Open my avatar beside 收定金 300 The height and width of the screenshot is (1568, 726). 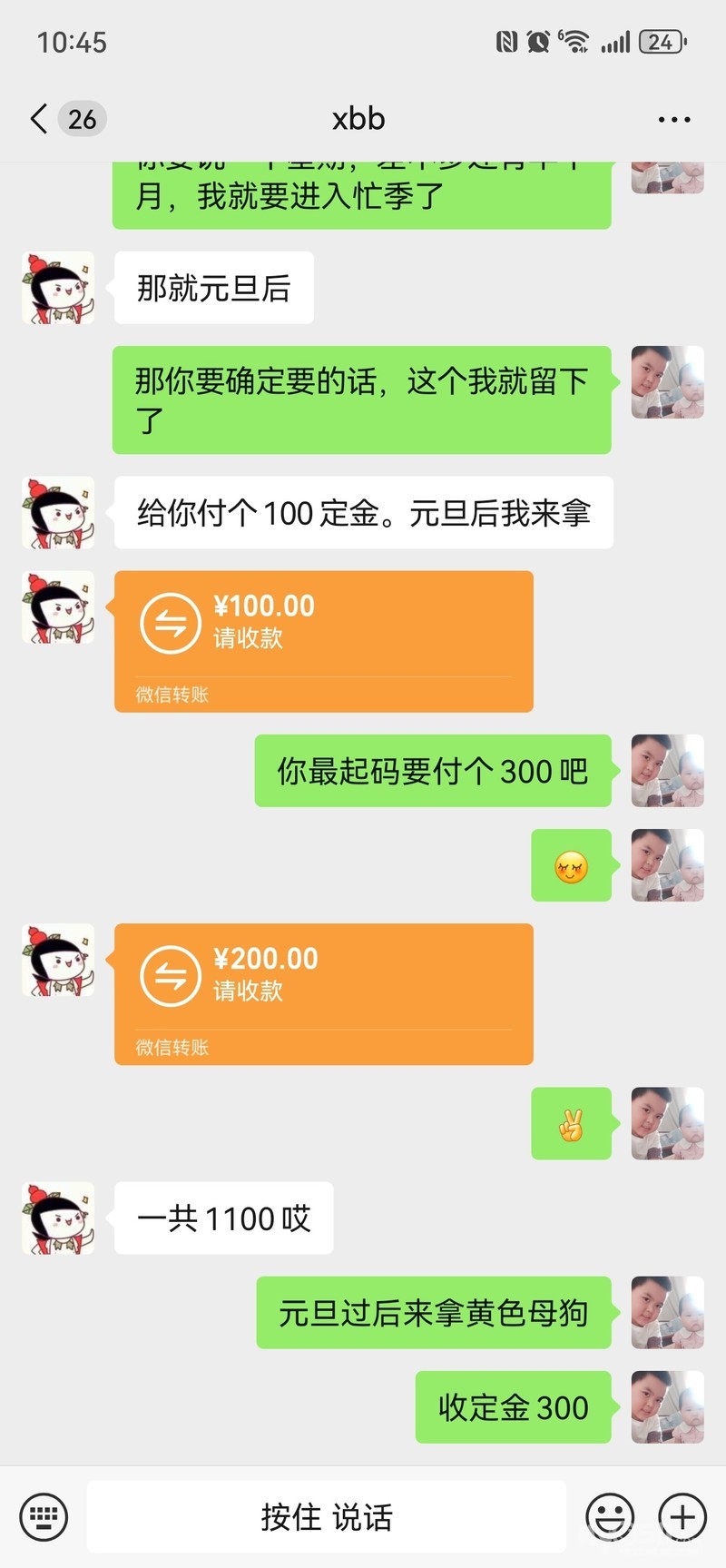tap(667, 1407)
